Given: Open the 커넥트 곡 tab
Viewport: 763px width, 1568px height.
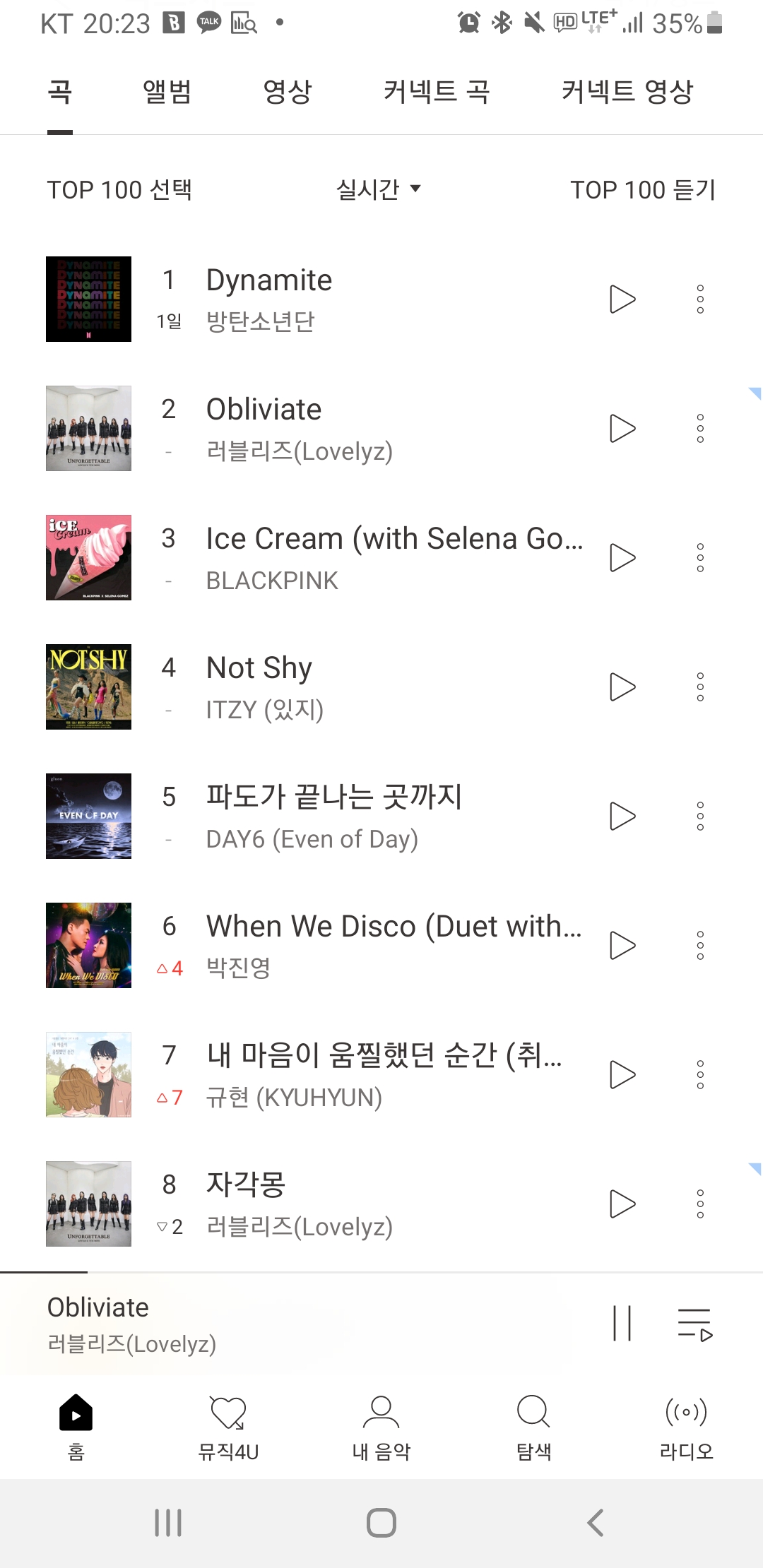Looking at the screenshot, I should 437,92.
